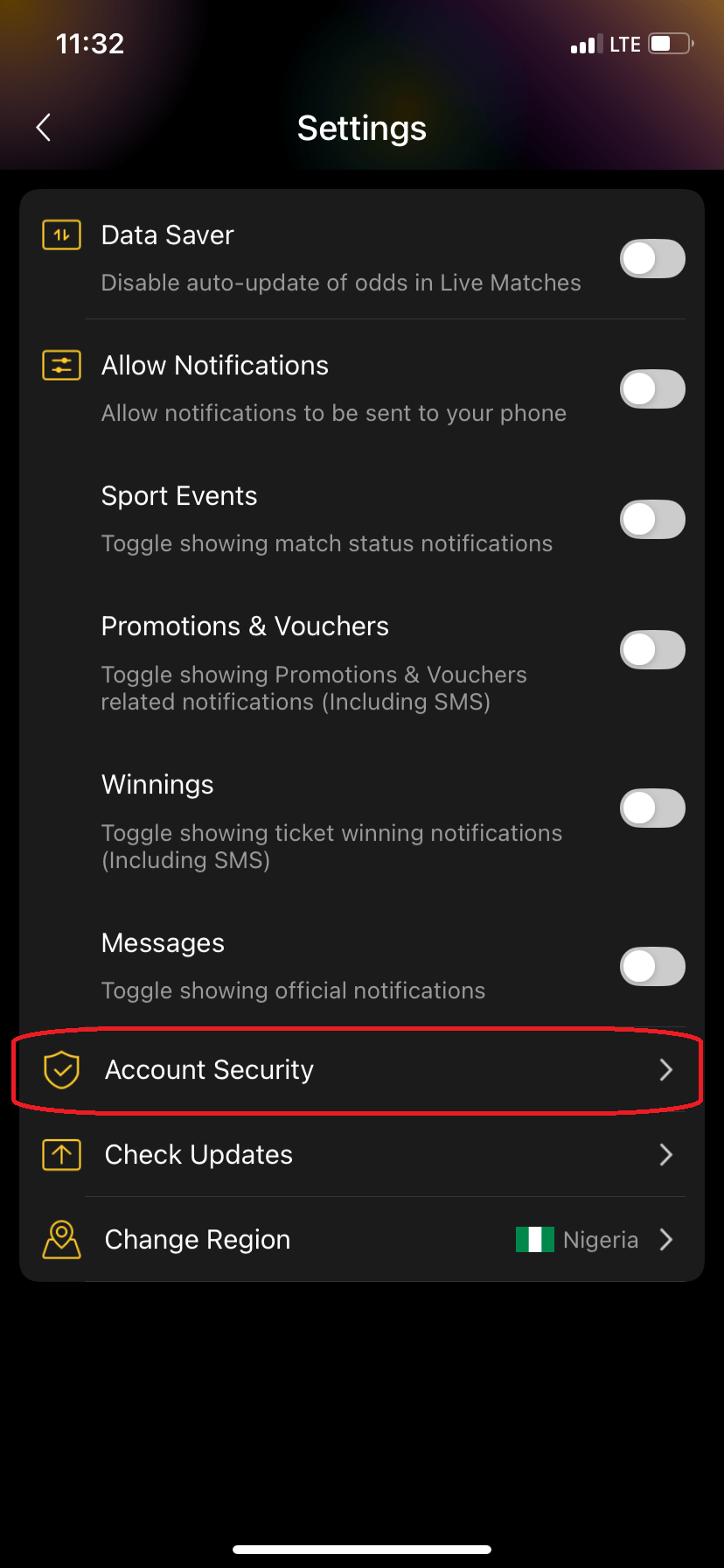This screenshot has height=1568, width=724.
Task: Toggle the Messages notifications switch
Action: (x=652, y=967)
